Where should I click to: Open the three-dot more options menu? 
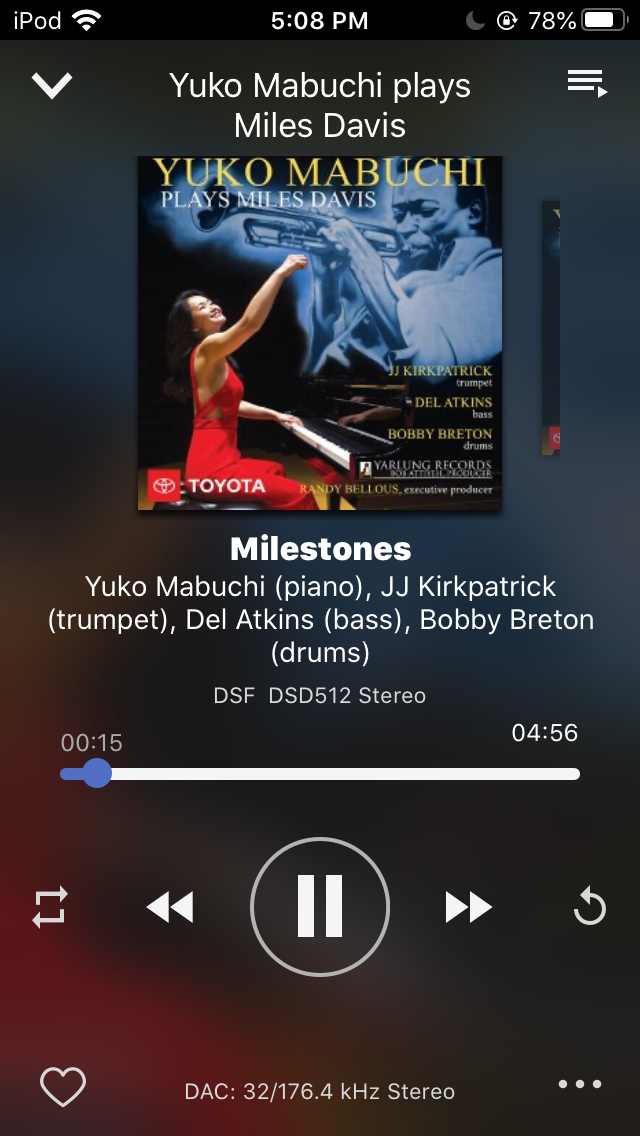click(x=580, y=1084)
